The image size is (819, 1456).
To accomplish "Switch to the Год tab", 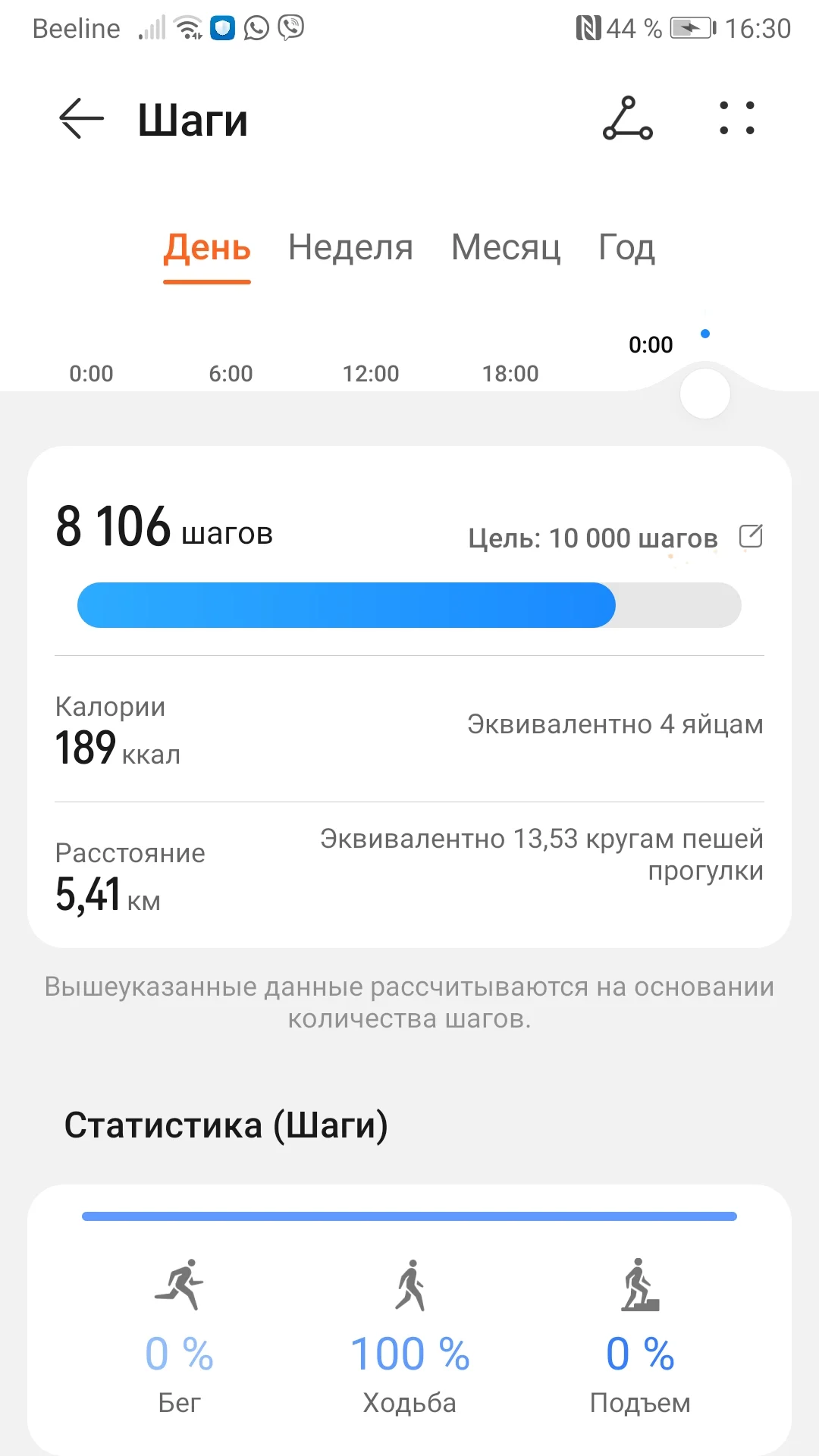I will tap(626, 248).
